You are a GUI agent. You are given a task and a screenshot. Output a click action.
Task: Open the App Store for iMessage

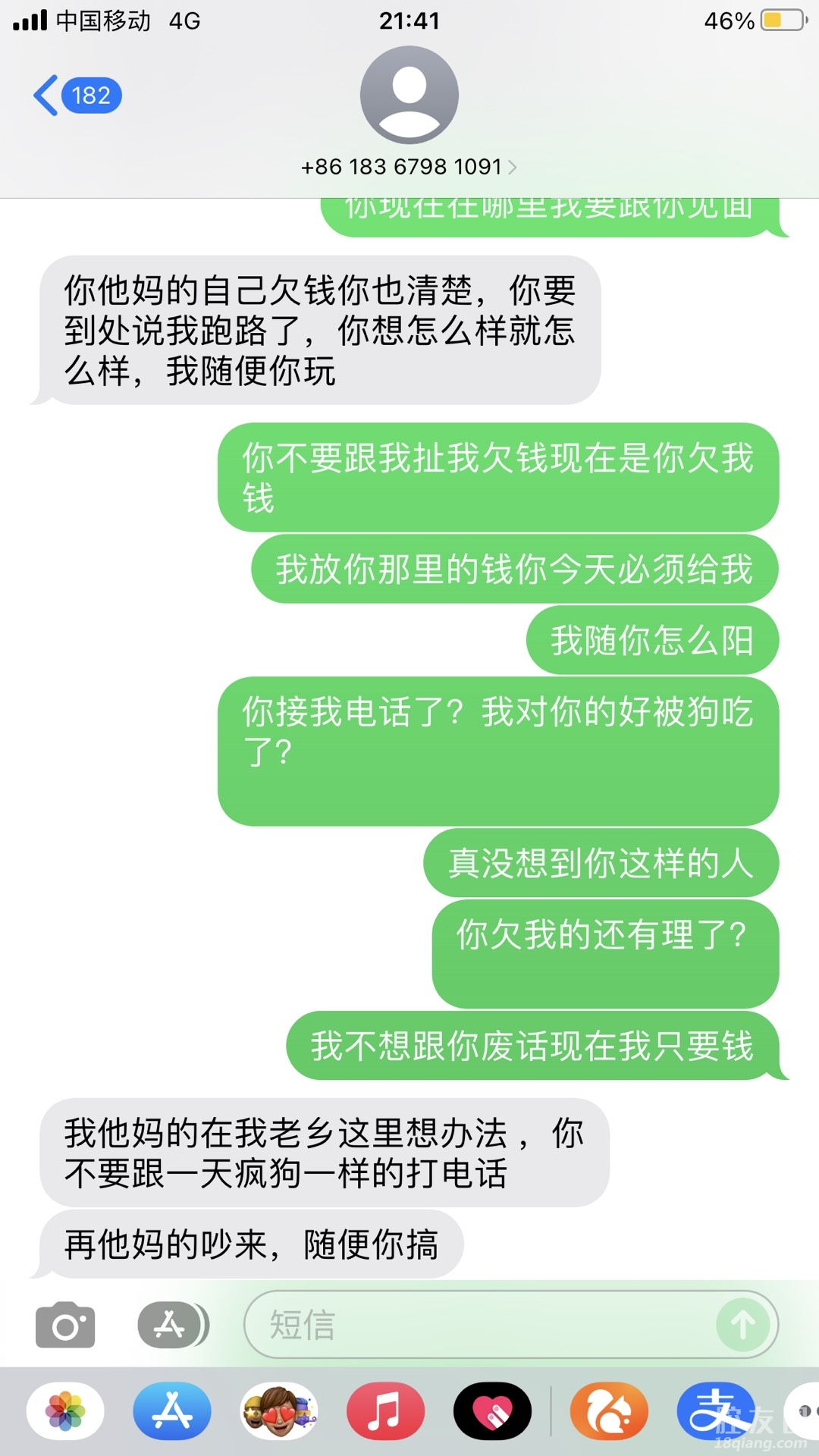[x=172, y=1411]
